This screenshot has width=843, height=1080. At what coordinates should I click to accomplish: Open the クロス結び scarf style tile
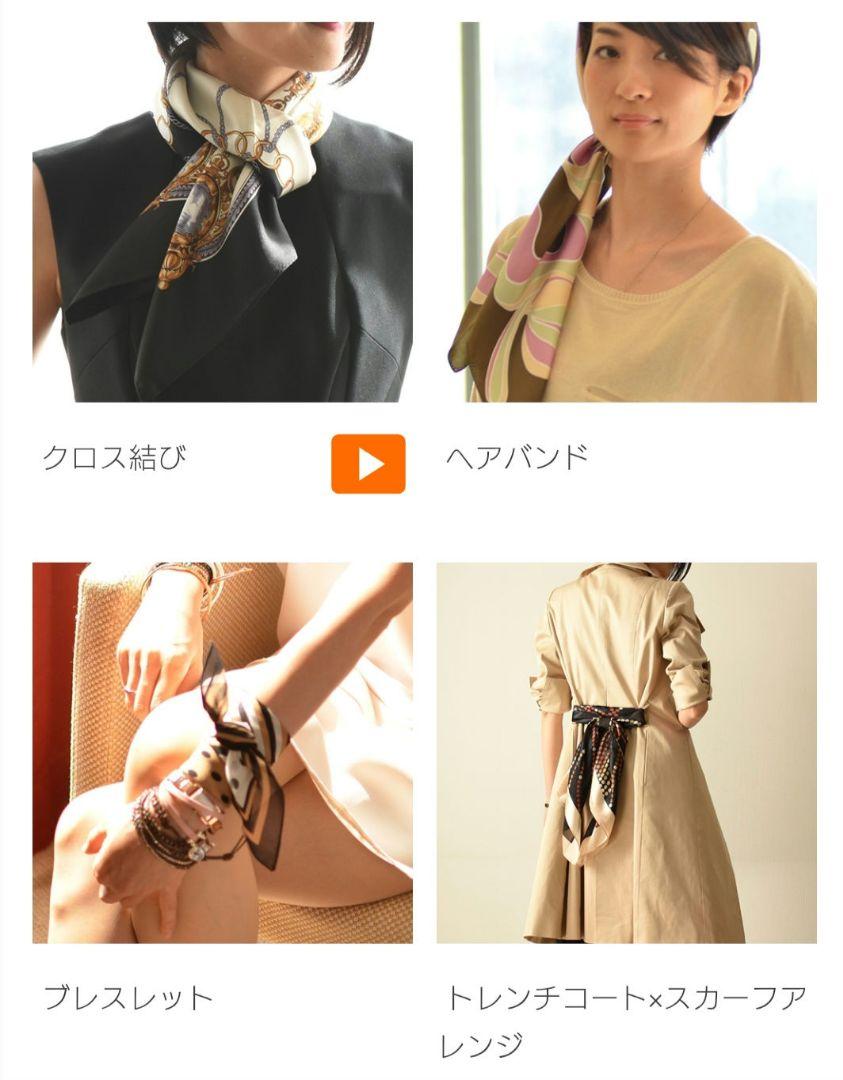point(222,212)
